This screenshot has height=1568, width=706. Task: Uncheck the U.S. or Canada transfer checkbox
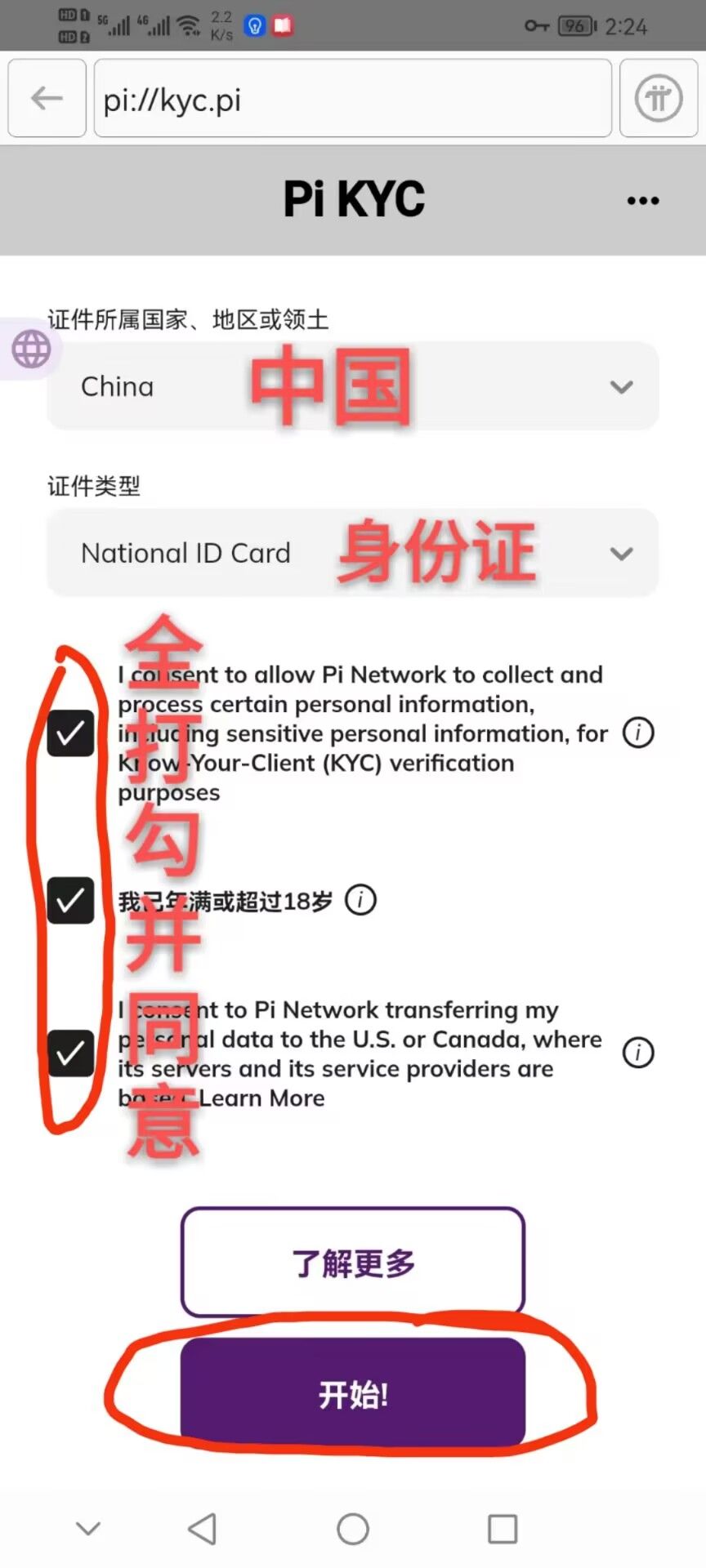70,1053
